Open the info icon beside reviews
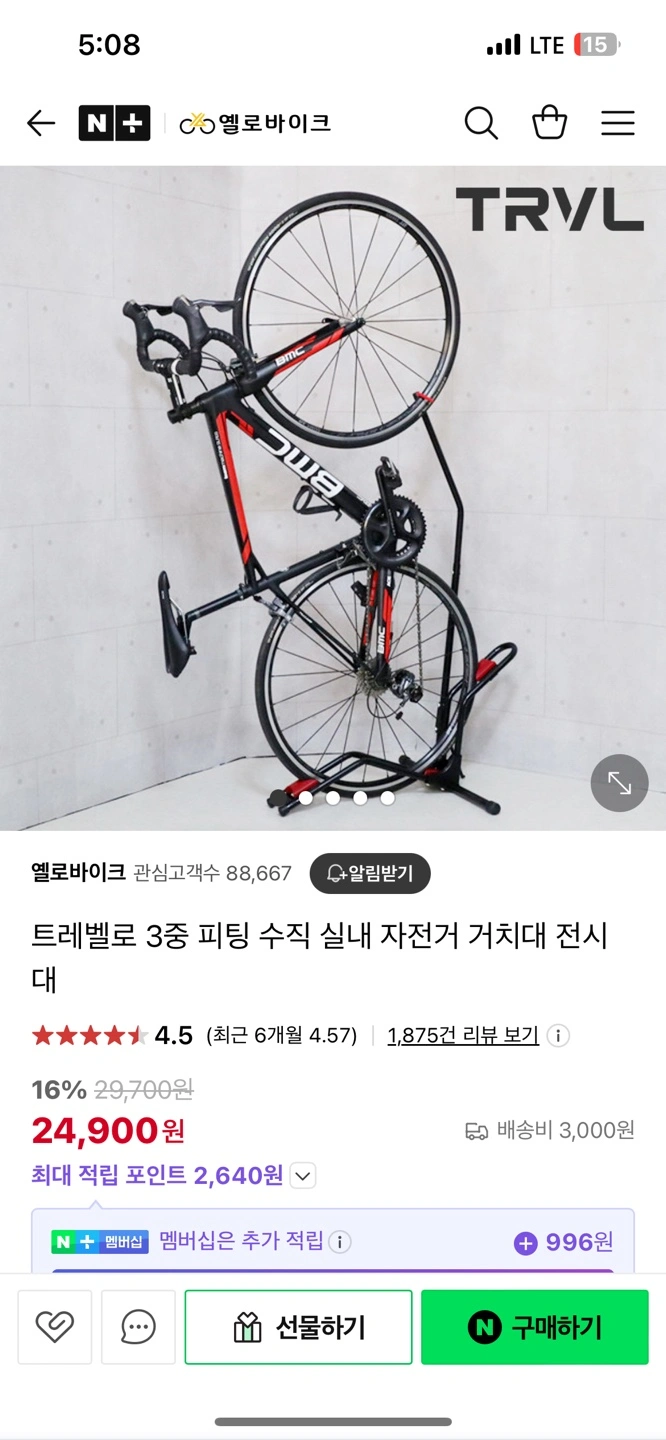Viewport: 666px width, 1440px height. [560, 1035]
